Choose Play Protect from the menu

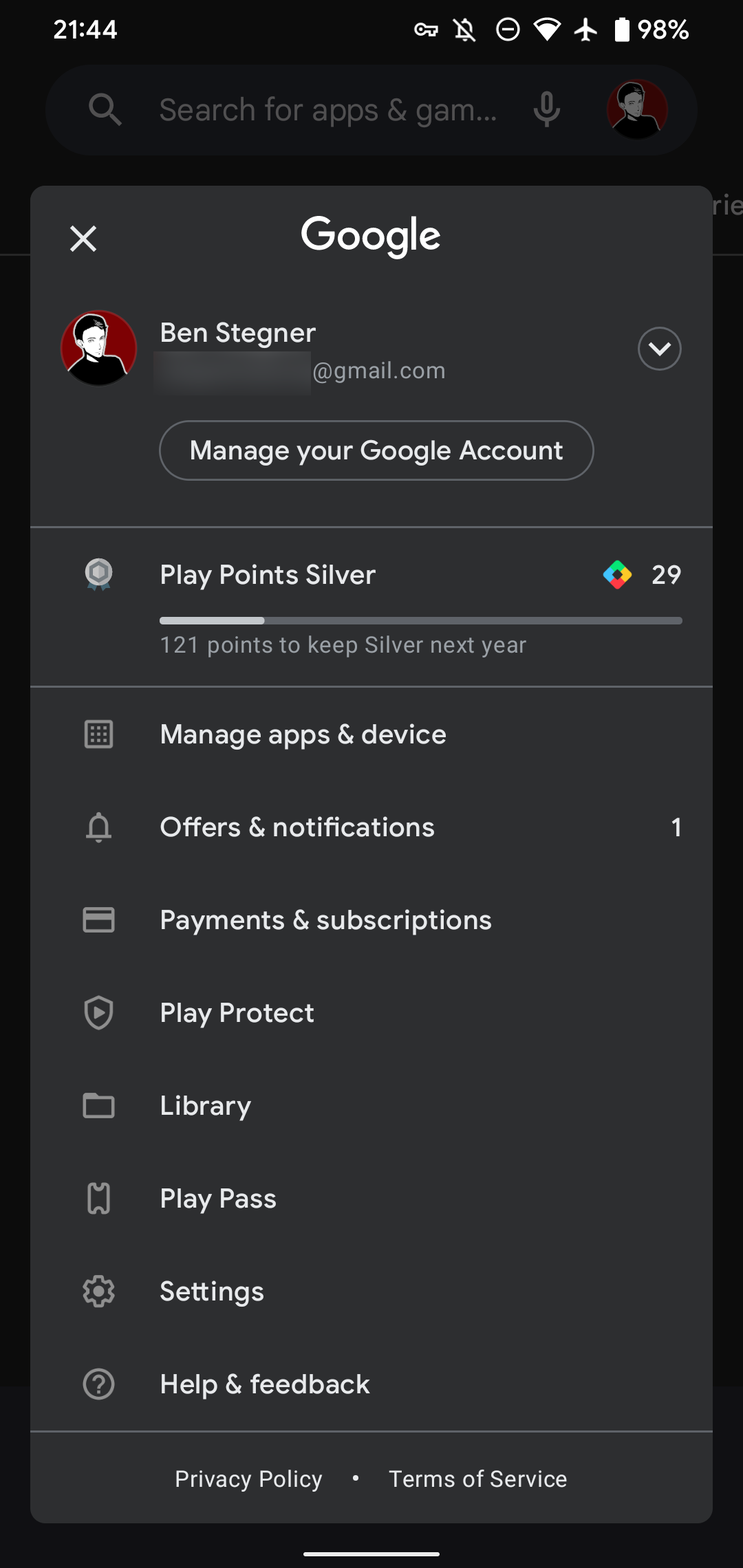pyautogui.click(x=237, y=1012)
